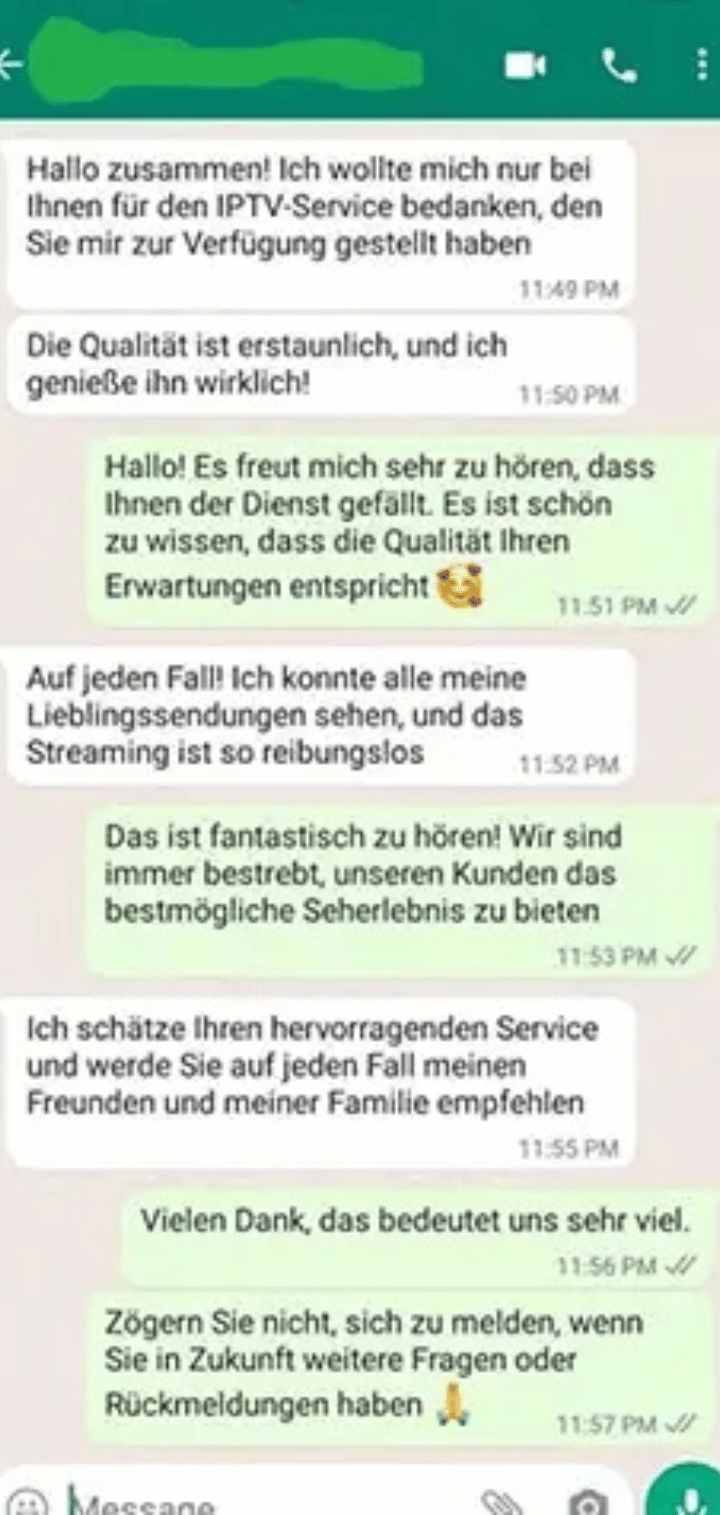The width and height of the screenshot is (720, 1515).
Task: Start a video call with this contact
Action: 524,66
